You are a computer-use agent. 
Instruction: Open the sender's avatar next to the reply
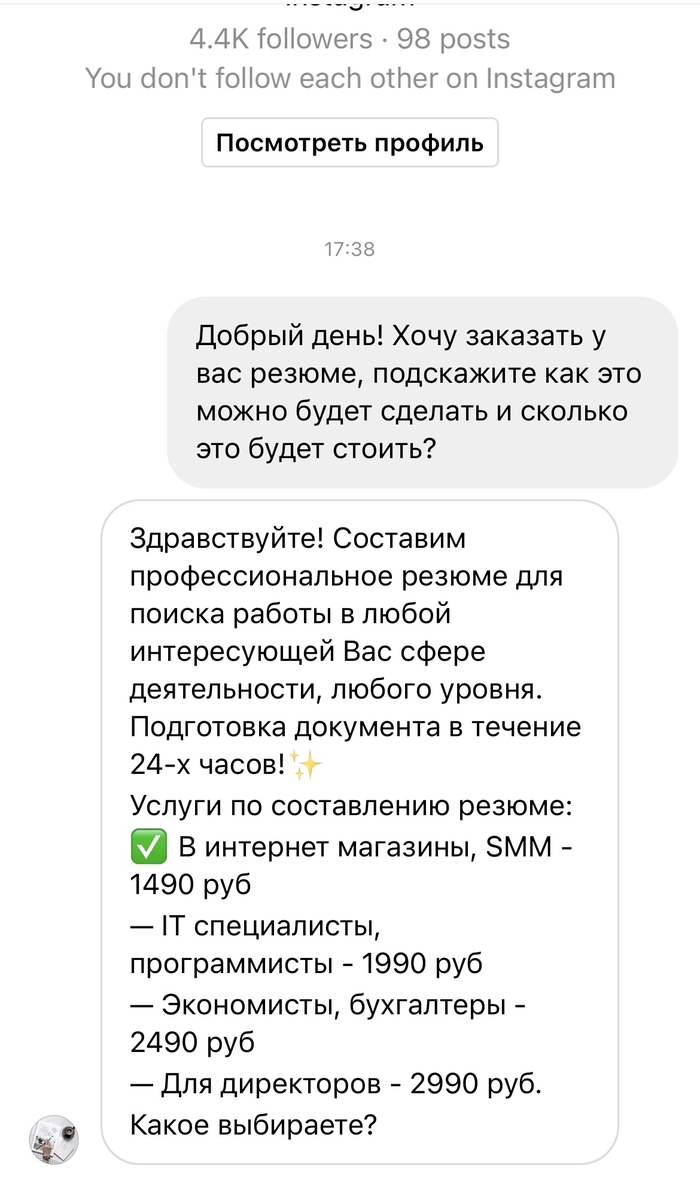coord(54,1139)
